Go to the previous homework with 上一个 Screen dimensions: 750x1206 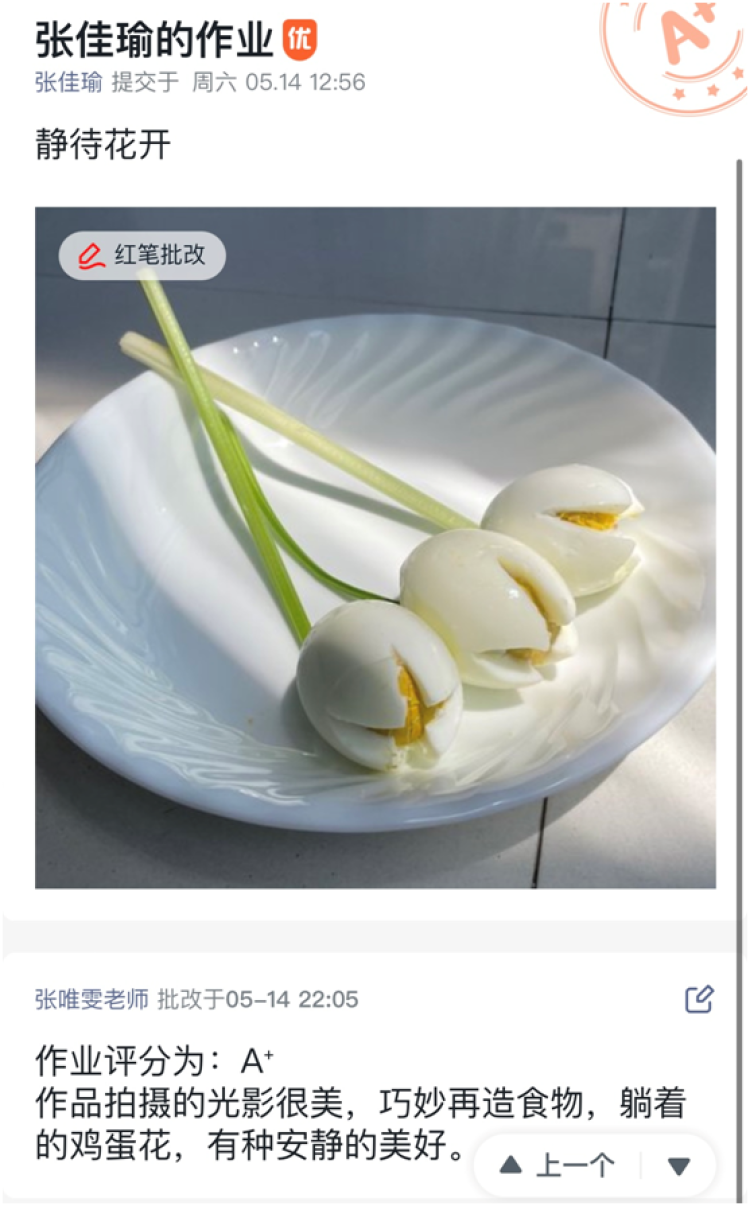click(558, 1165)
